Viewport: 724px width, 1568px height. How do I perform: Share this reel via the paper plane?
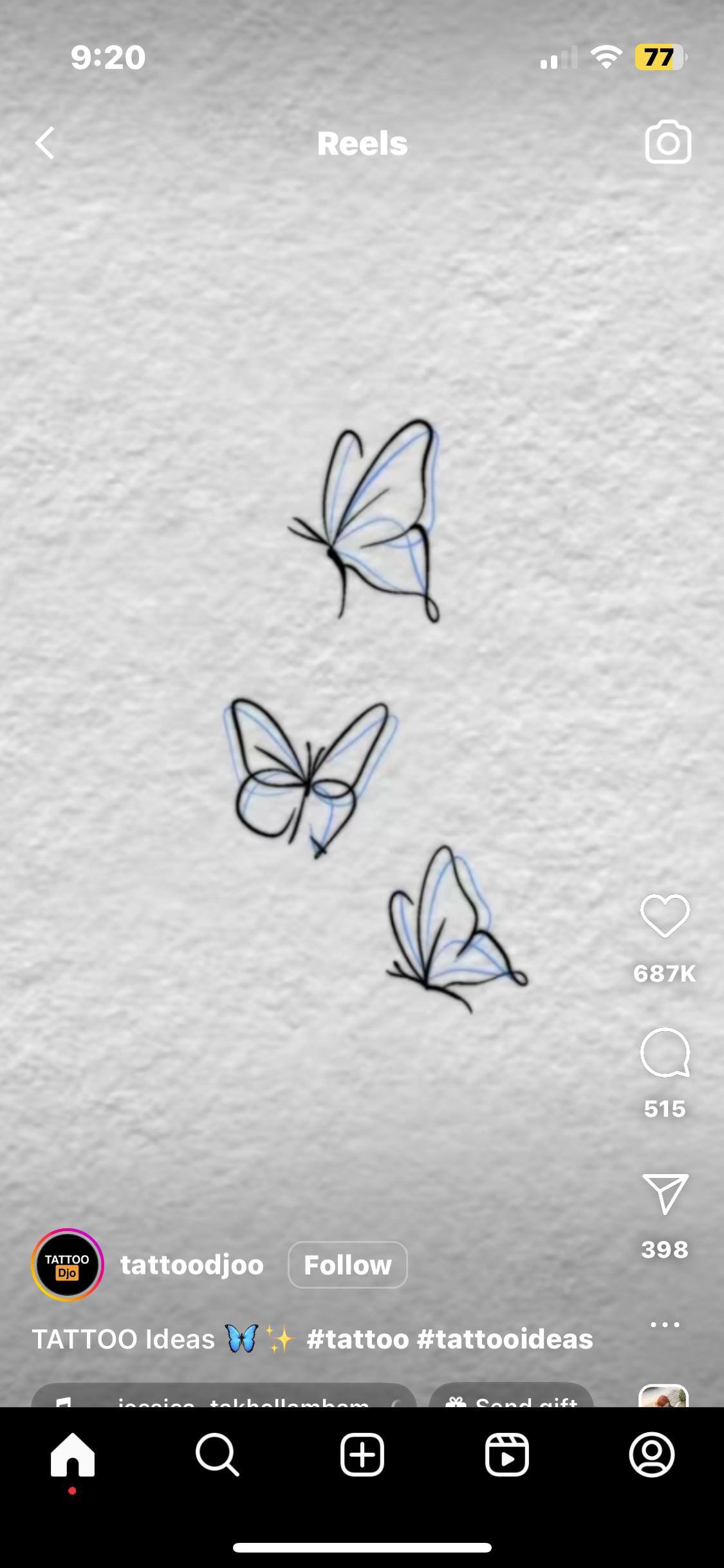[665, 1193]
